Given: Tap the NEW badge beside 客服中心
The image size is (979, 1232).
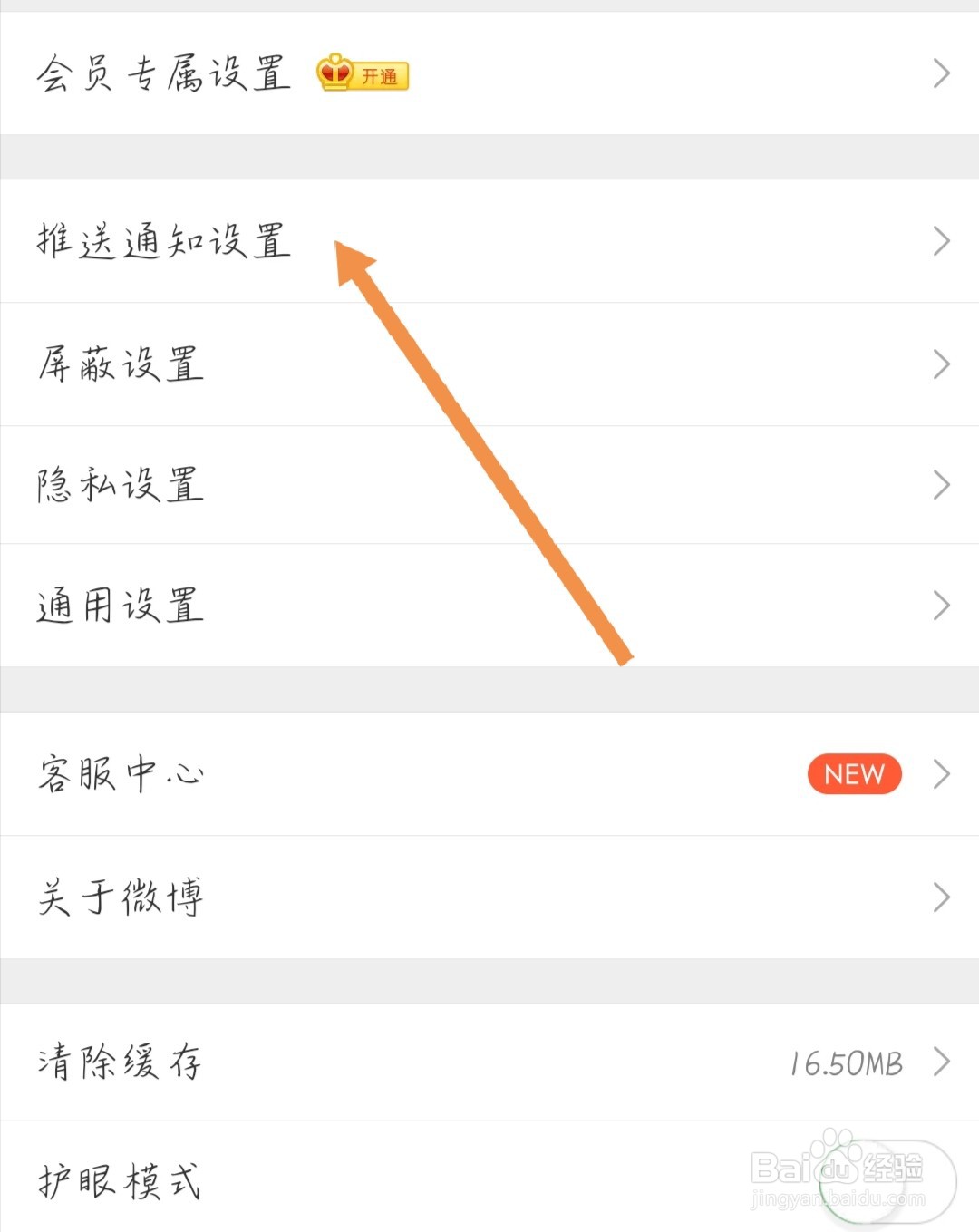Looking at the screenshot, I should [853, 774].
